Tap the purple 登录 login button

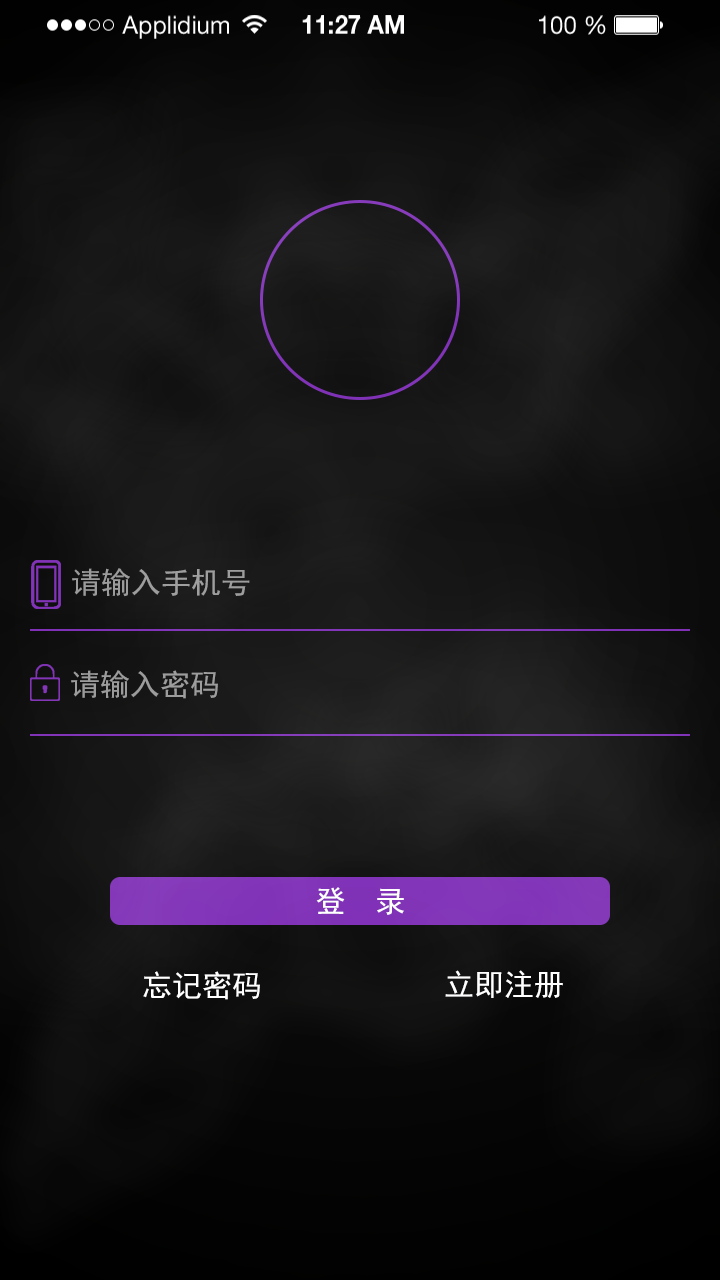[360, 901]
